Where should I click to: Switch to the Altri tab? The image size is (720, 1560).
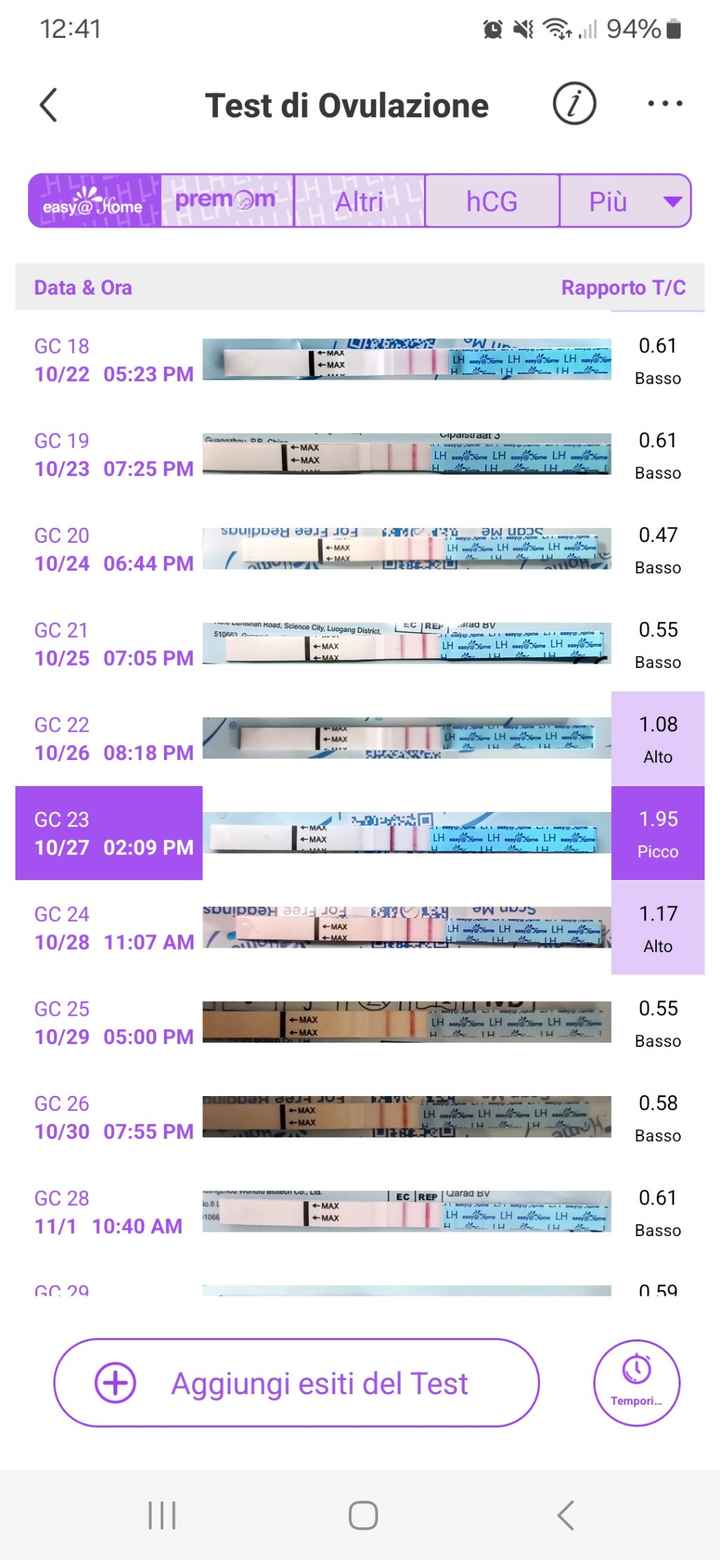click(359, 201)
